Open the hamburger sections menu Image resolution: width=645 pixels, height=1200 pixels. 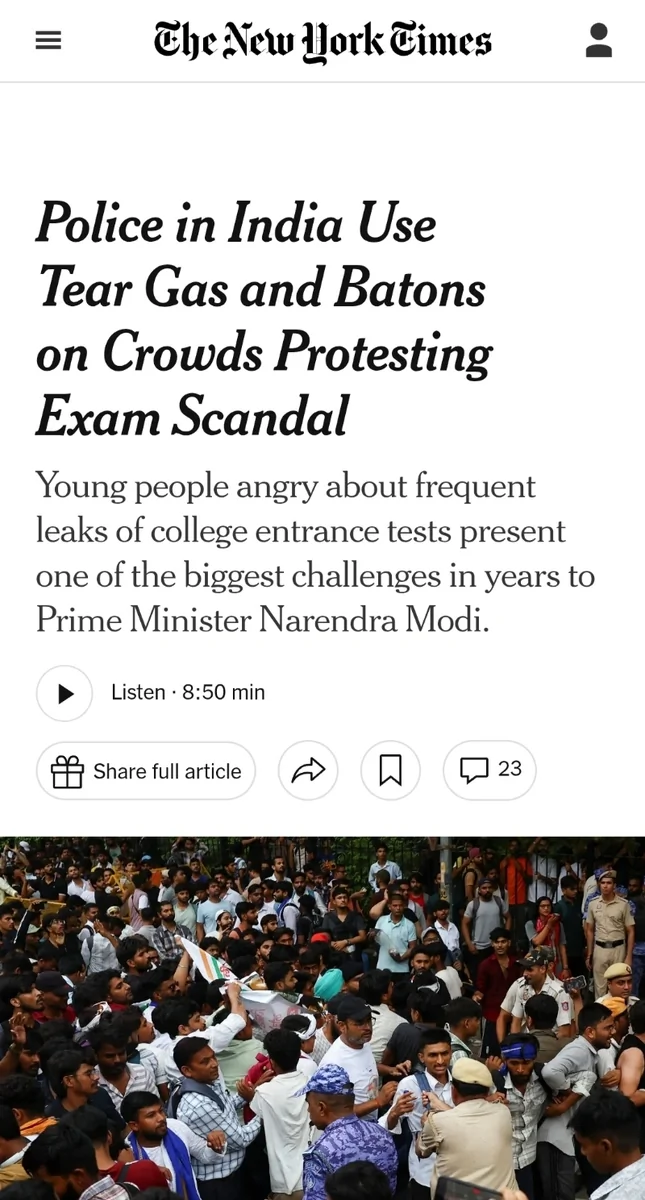[x=48, y=41]
